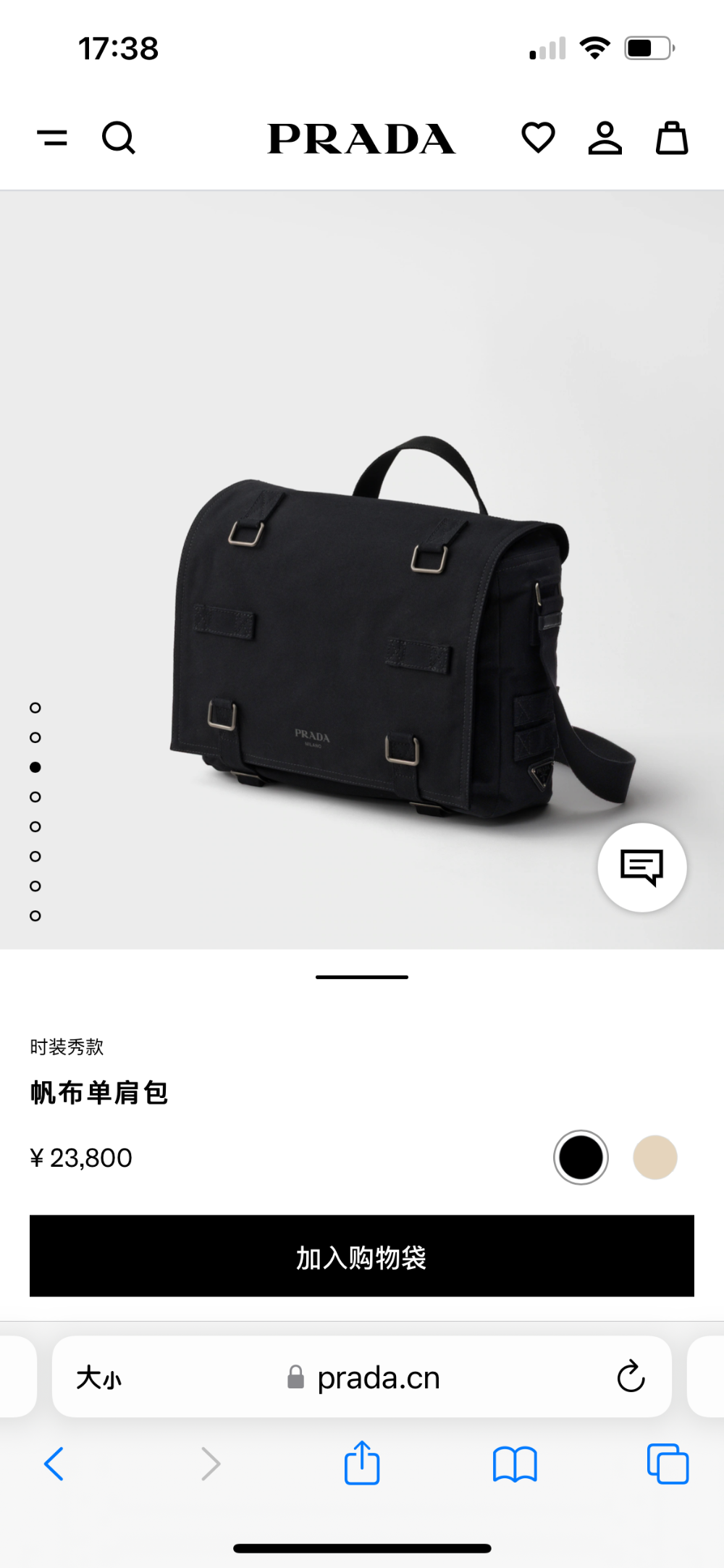
Task: Jump to the first image indicator dot
Action: (35, 708)
